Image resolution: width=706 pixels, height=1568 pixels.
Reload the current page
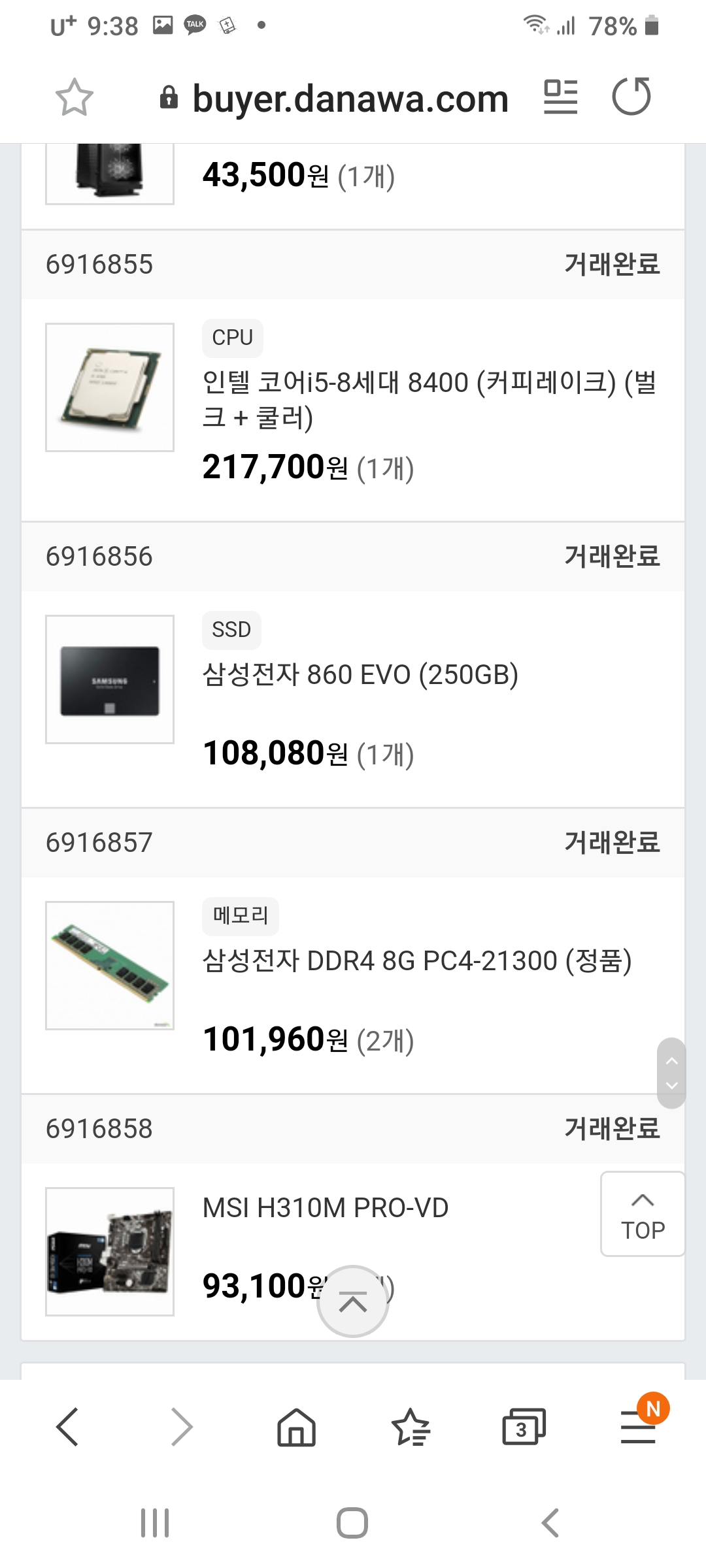[631, 97]
